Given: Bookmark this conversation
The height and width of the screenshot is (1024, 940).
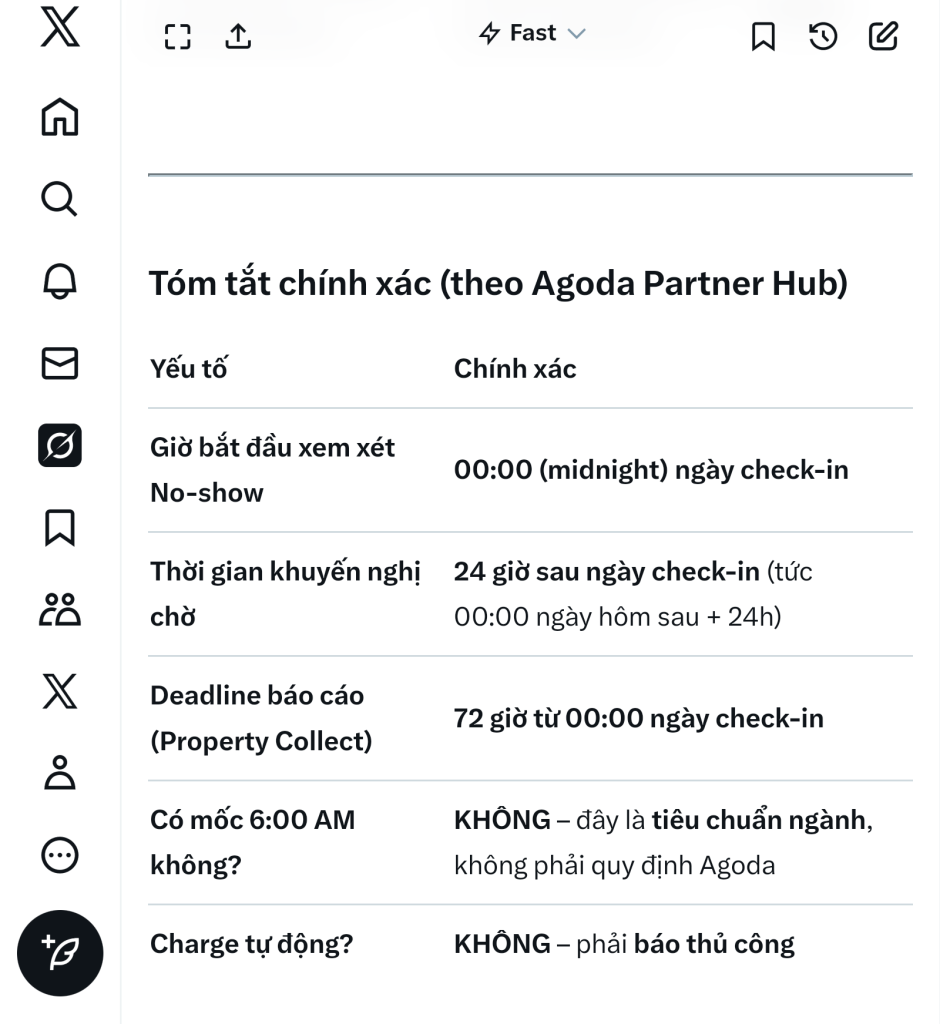Looking at the screenshot, I should pyautogui.click(x=763, y=37).
